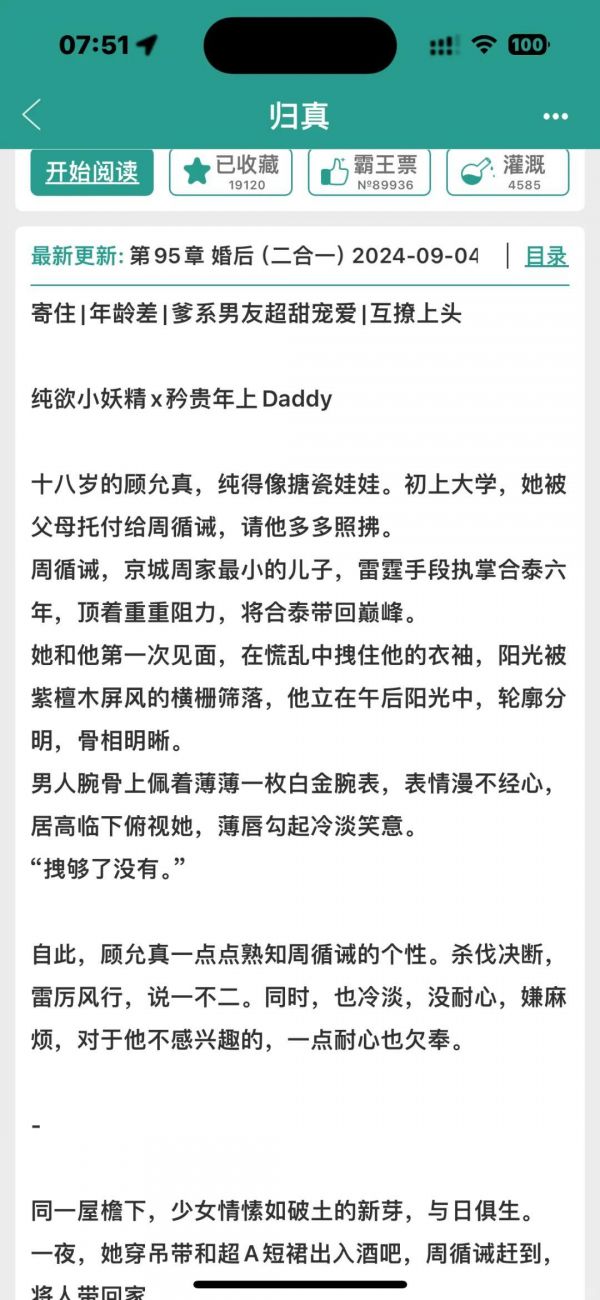Tap the 灌溉 button
Viewport: 600px width, 1300px height.
coord(508,172)
